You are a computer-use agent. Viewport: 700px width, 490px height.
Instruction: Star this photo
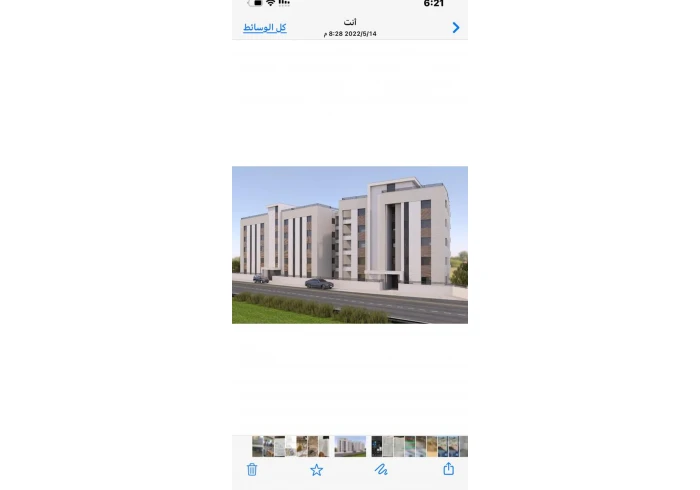(x=316, y=469)
